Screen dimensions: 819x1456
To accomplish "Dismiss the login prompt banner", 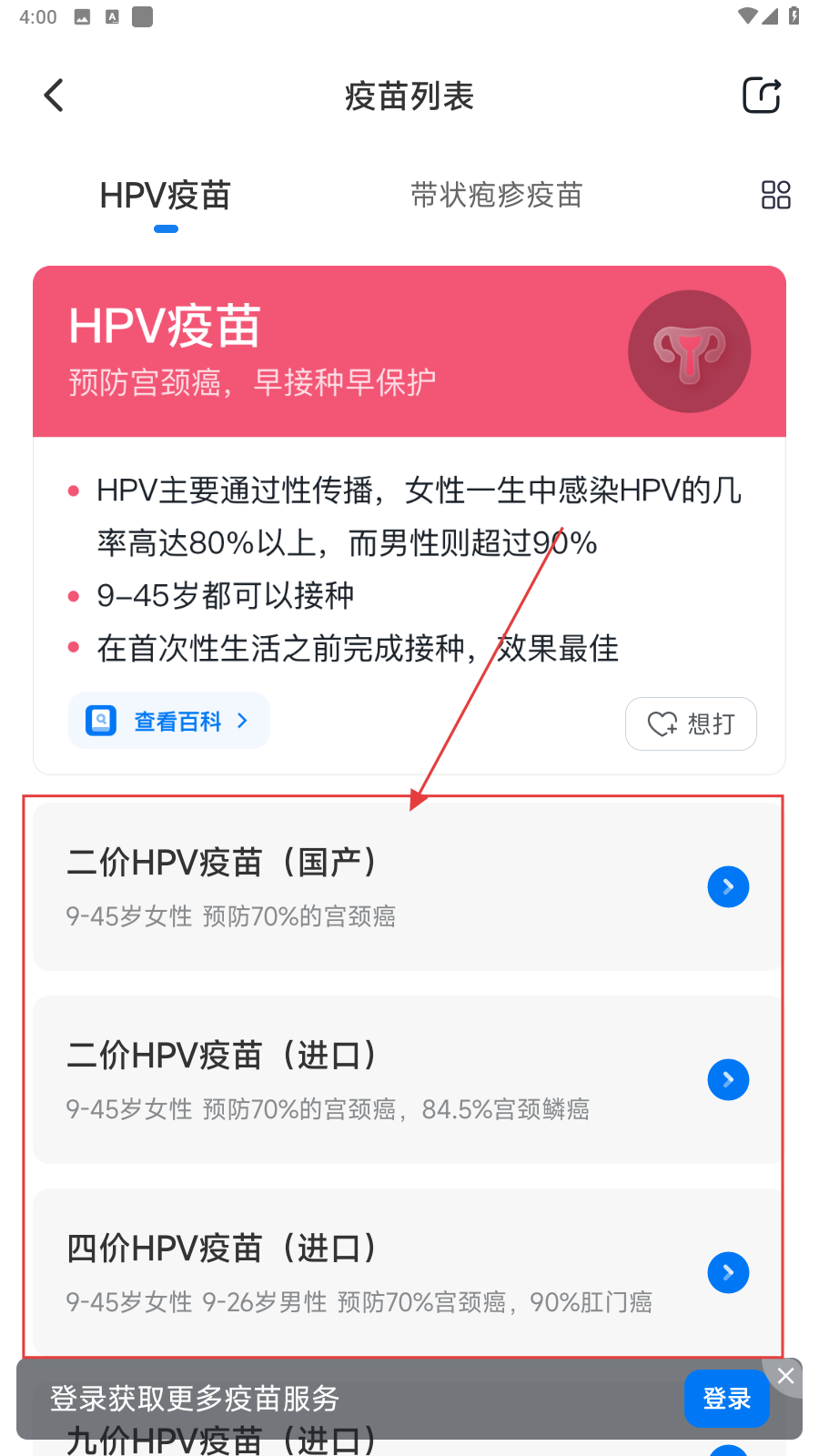I will pos(785,1376).
